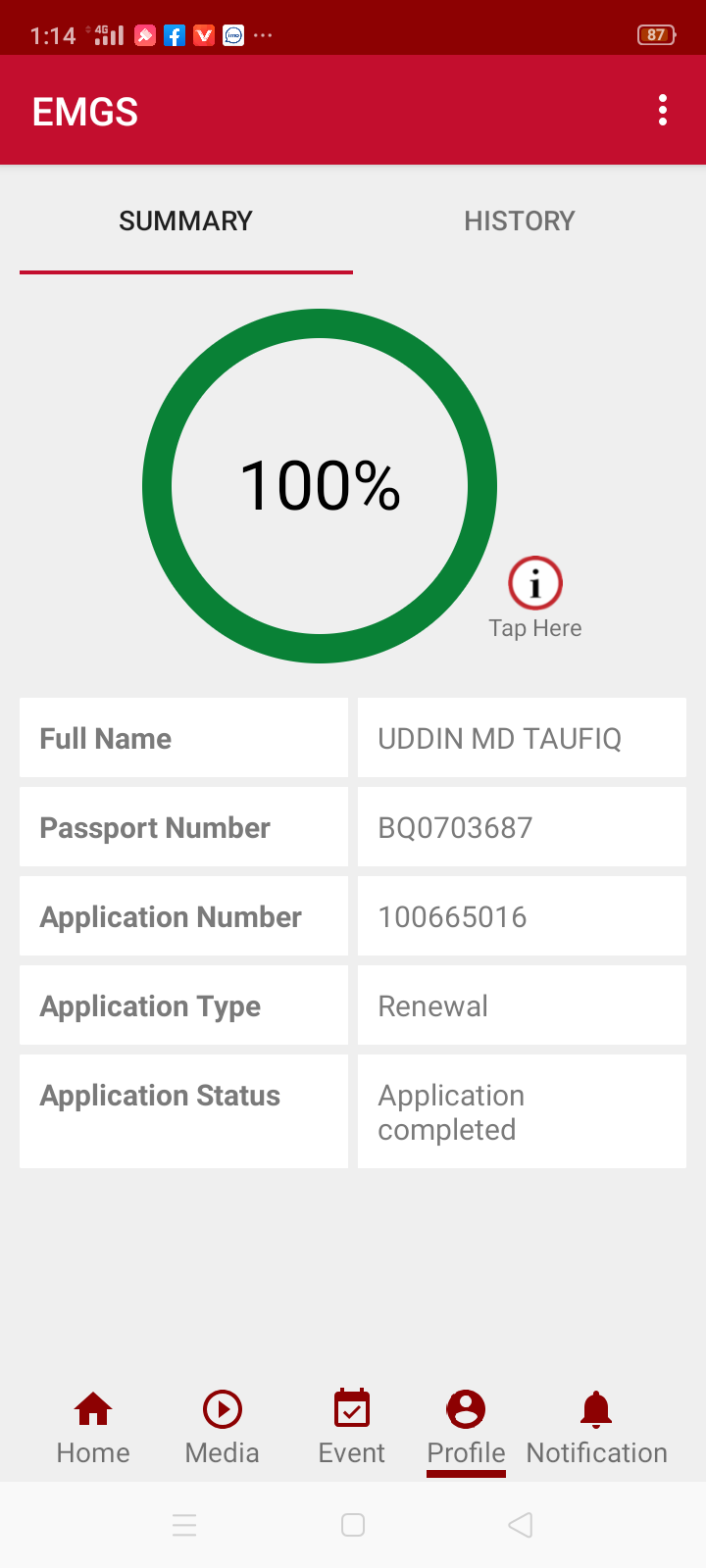Open the overflow menu in the EMGS bar
706x1568 pixels.
click(x=663, y=110)
